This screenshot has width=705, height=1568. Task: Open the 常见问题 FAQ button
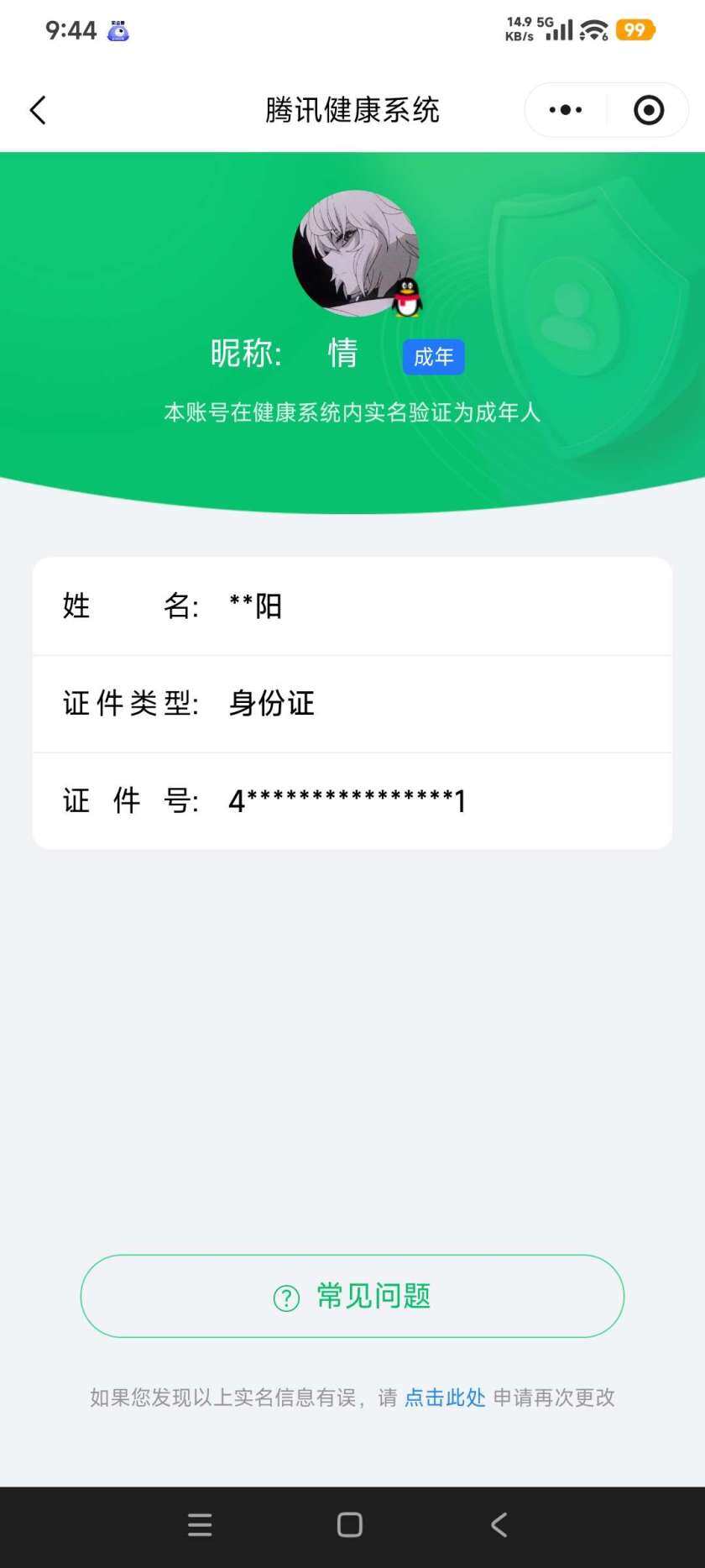click(352, 1297)
